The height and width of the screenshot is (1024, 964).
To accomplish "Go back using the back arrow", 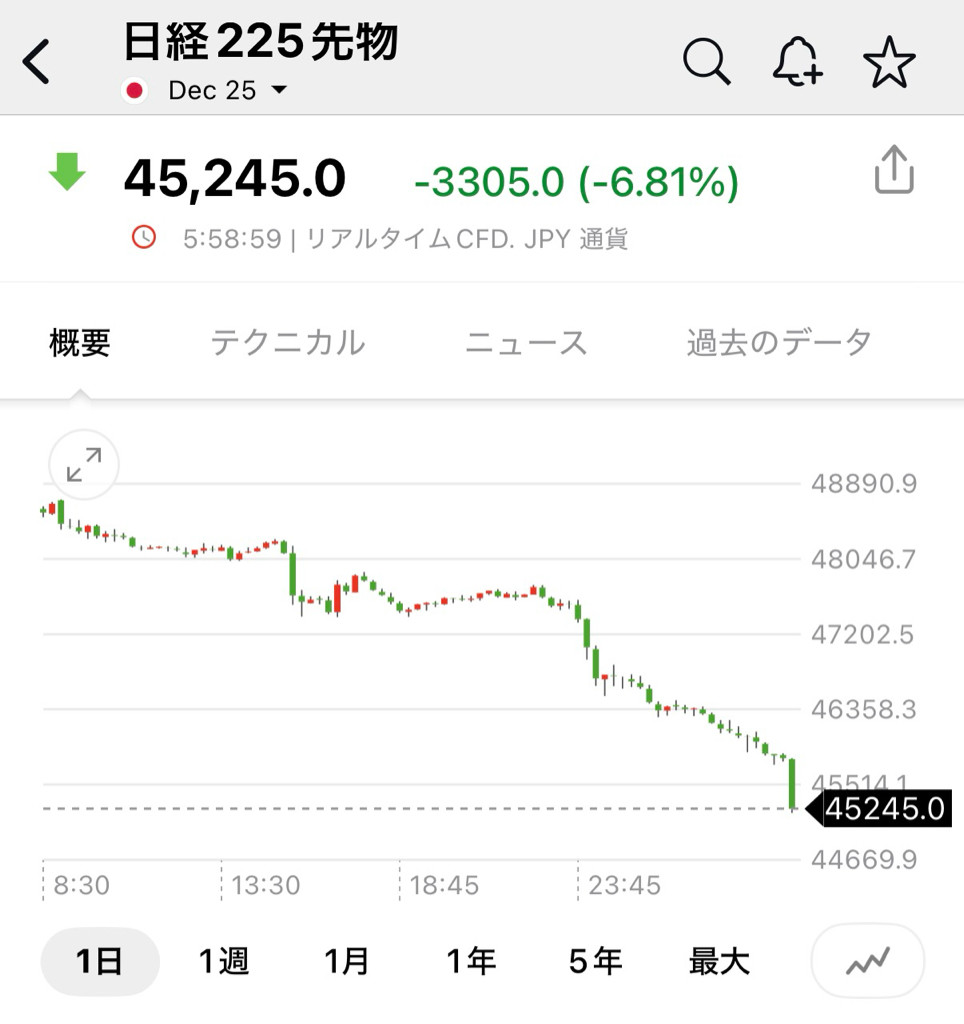I will point(37,64).
